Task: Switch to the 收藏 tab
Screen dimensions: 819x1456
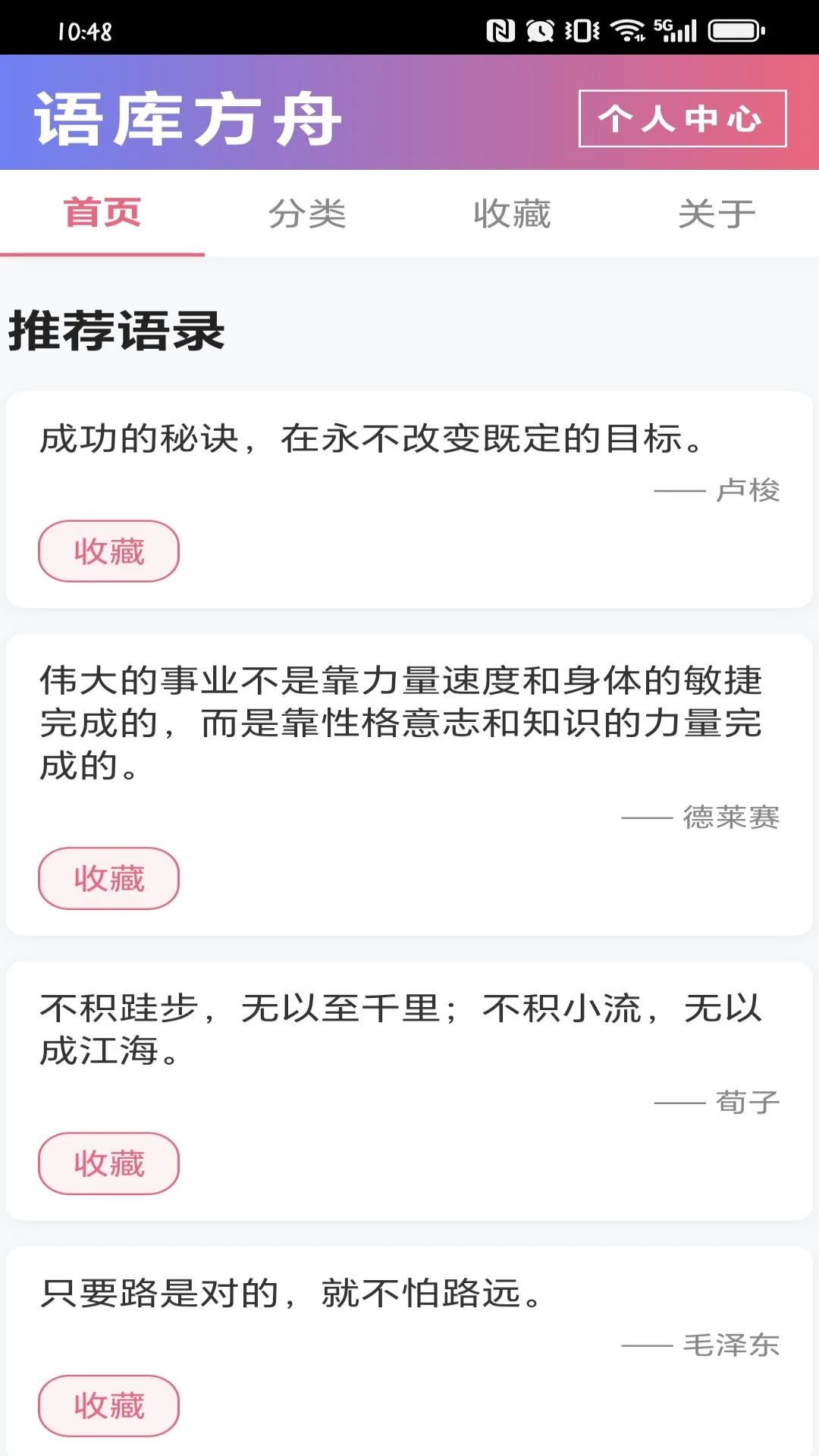Action: (x=512, y=214)
